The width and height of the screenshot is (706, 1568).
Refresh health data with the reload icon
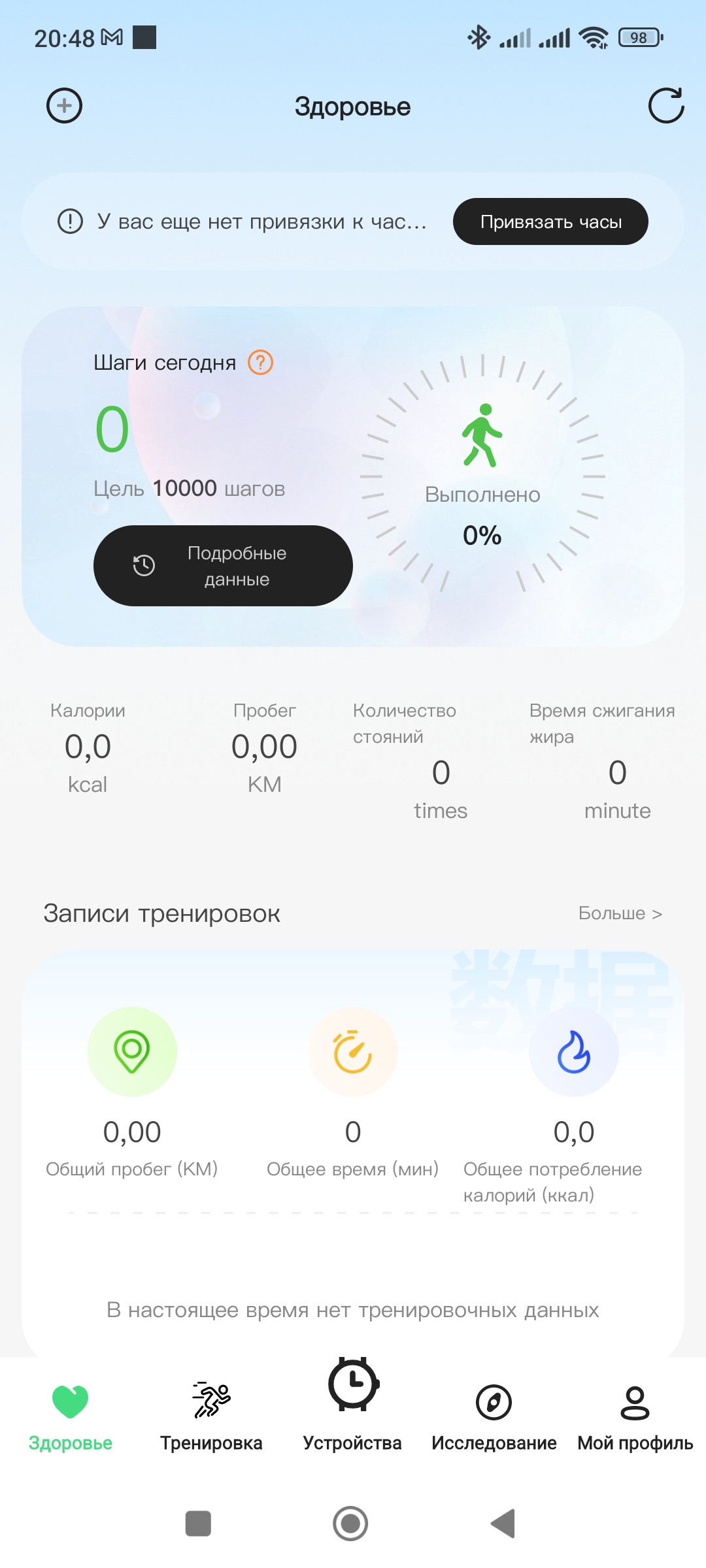click(x=665, y=106)
